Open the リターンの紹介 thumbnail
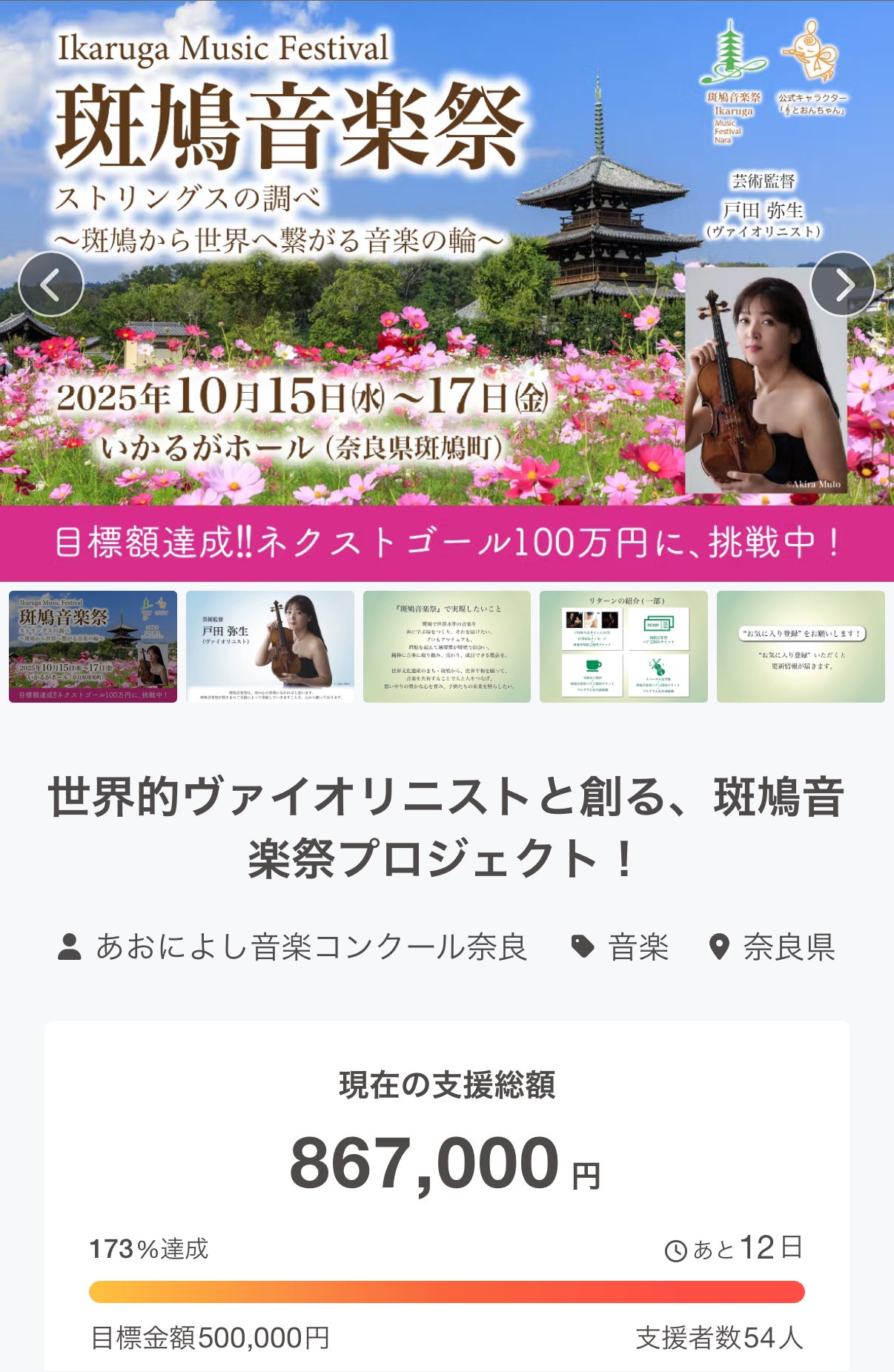The width and height of the screenshot is (894, 1372). click(623, 646)
